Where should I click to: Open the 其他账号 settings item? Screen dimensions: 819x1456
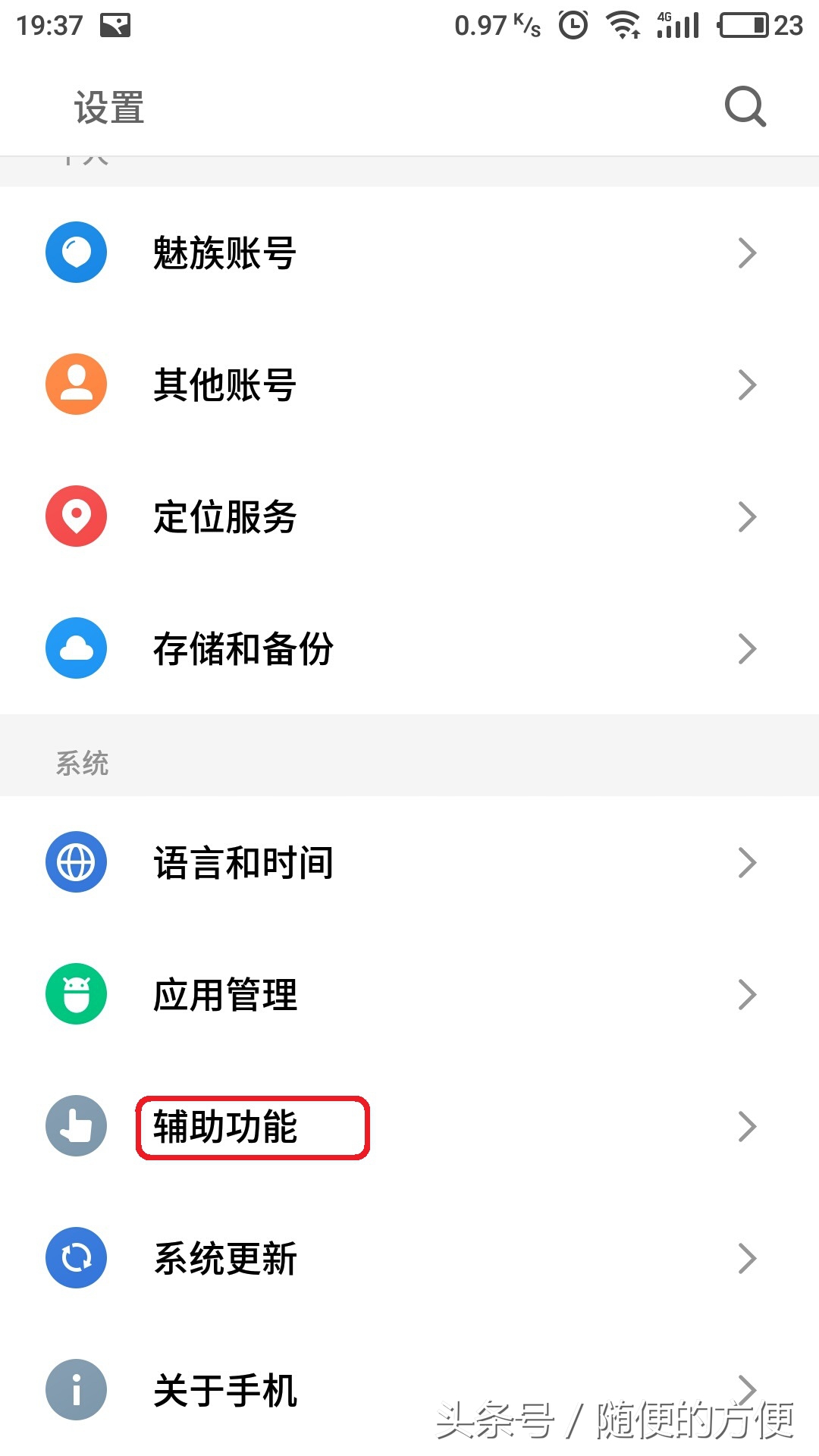(x=224, y=385)
